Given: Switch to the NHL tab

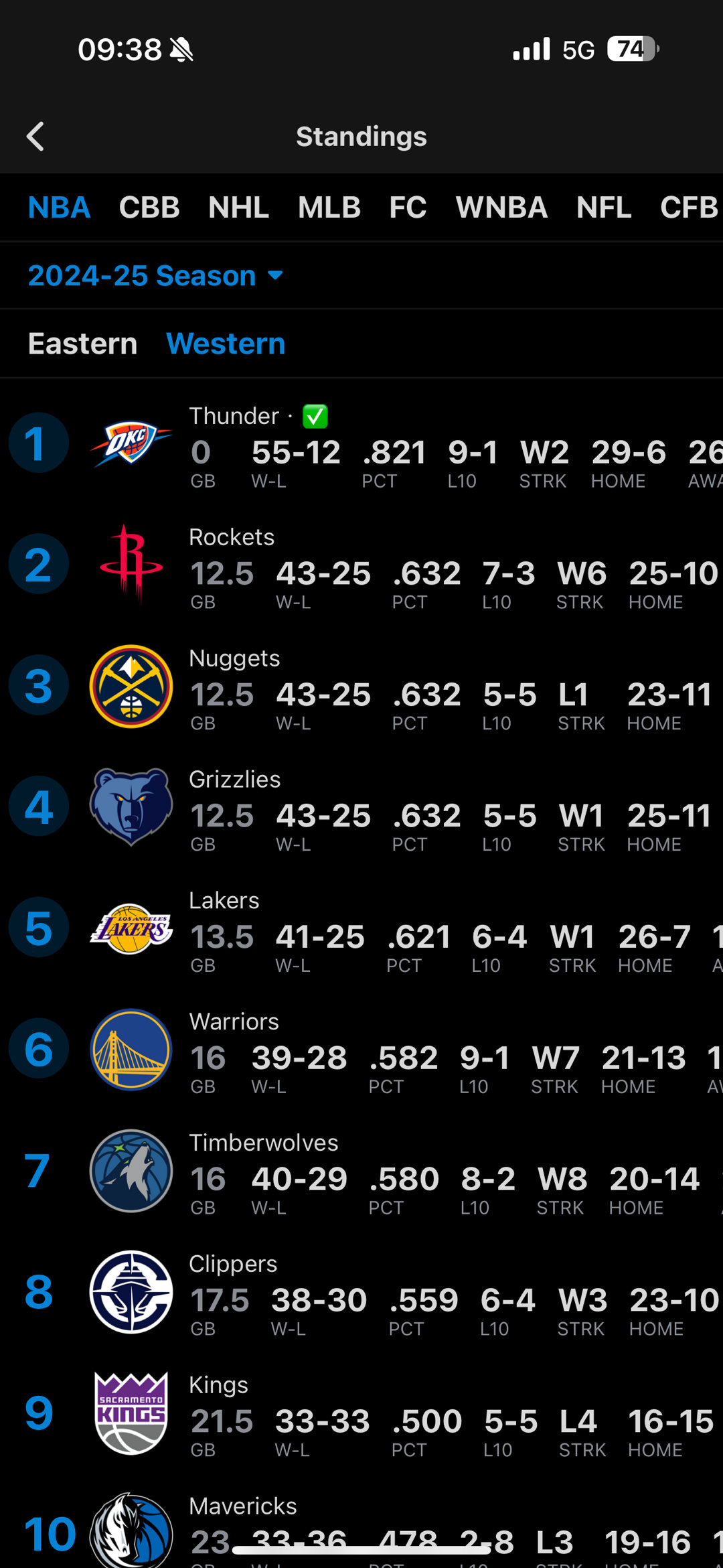Looking at the screenshot, I should tap(239, 208).
